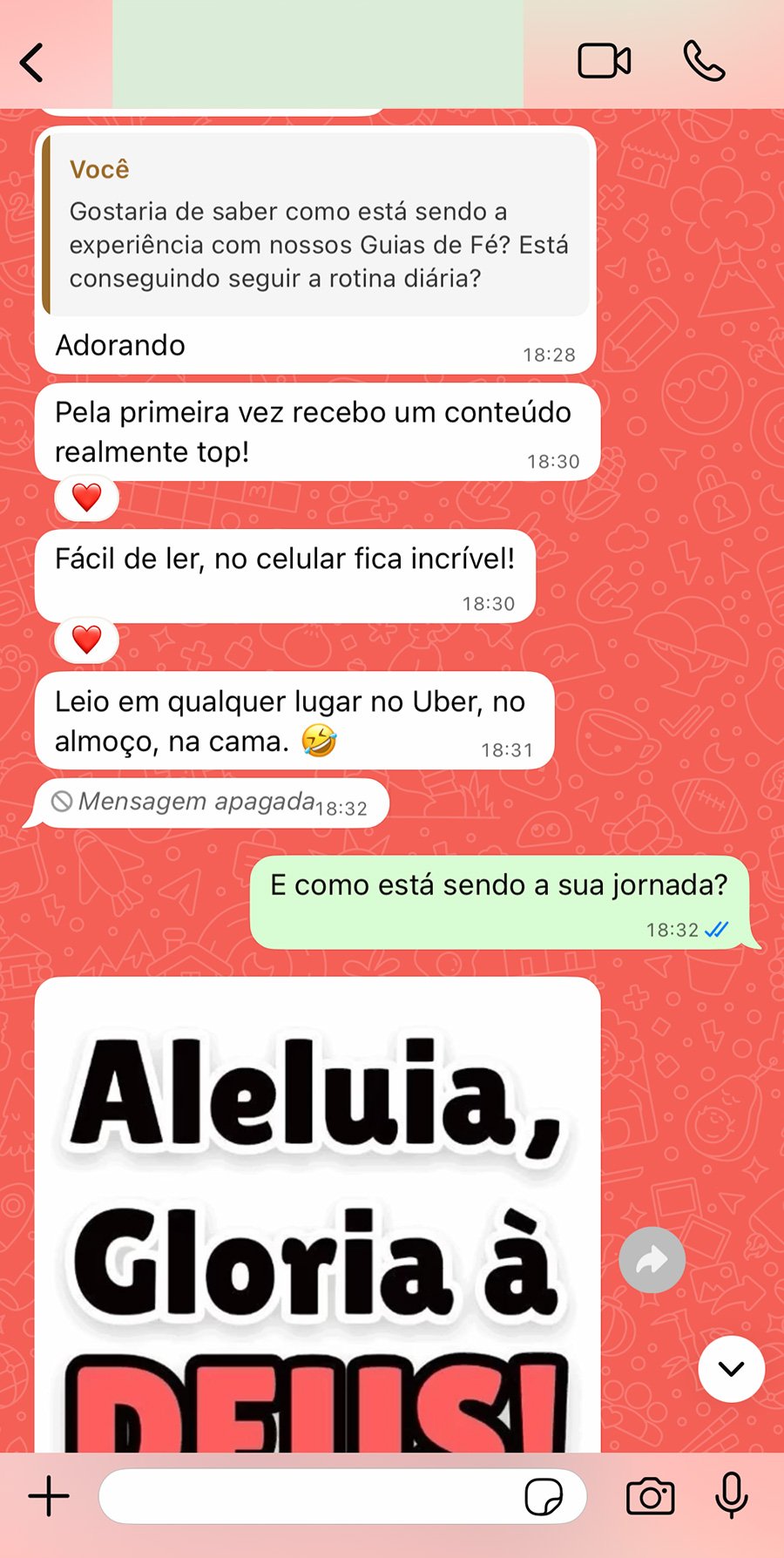Tap the back arrow to exit the chat
This screenshot has width=784, height=1558.
point(31,62)
